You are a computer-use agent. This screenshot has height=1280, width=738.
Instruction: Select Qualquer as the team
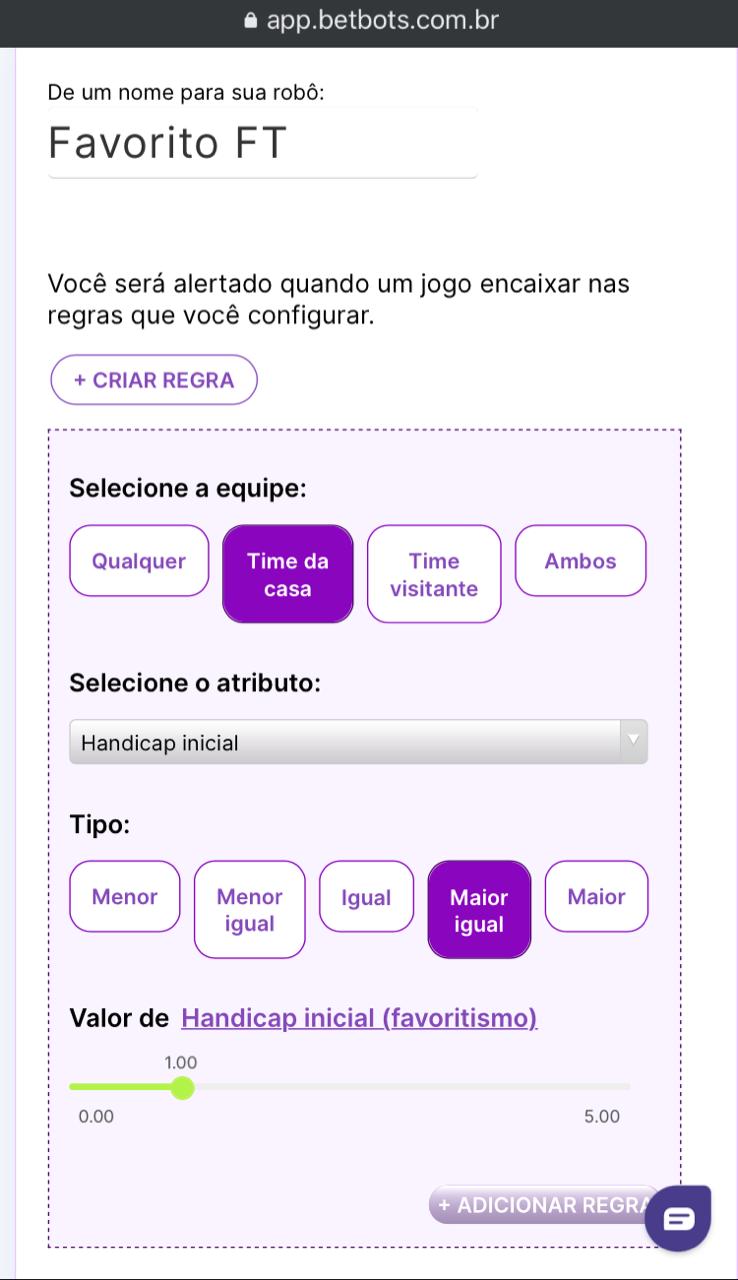(139, 561)
